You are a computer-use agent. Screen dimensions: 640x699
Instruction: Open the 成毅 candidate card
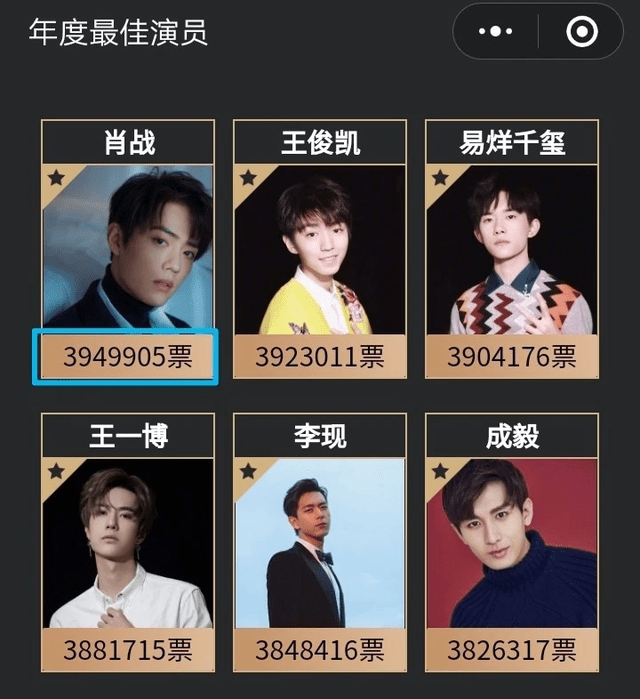511,542
